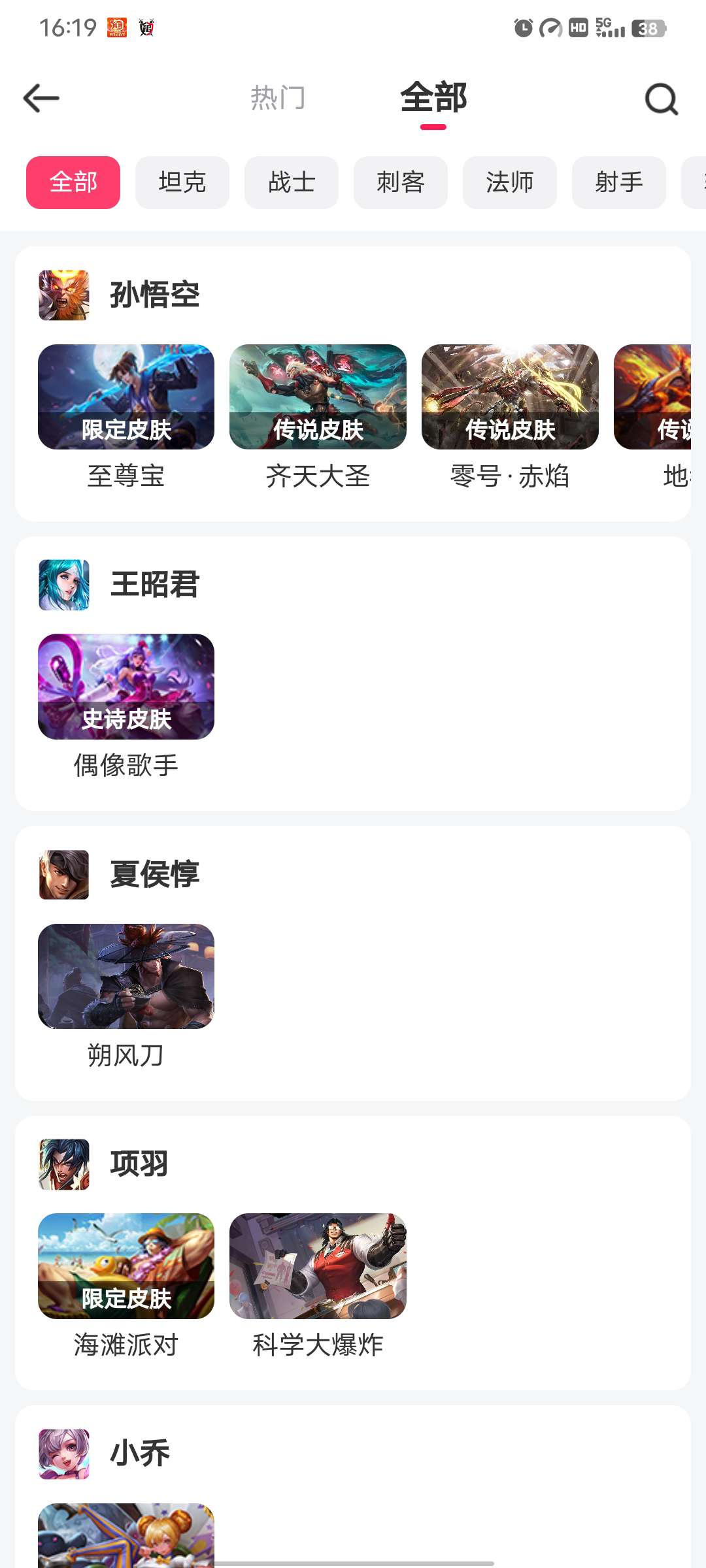Screen dimensions: 706x1568
Task: Tap the back arrow icon
Action: click(x=41, y=98)
